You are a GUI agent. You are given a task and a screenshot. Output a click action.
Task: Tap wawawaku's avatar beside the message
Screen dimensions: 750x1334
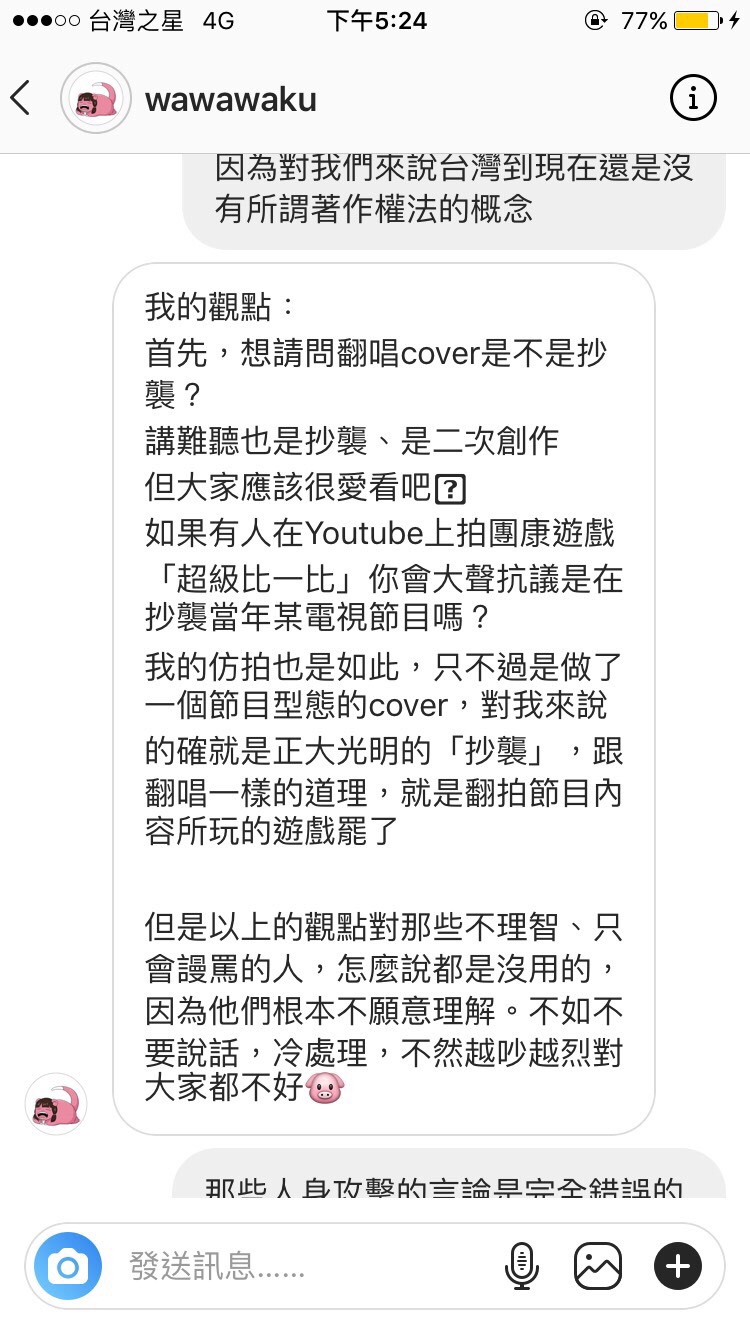click(56, 1104)
